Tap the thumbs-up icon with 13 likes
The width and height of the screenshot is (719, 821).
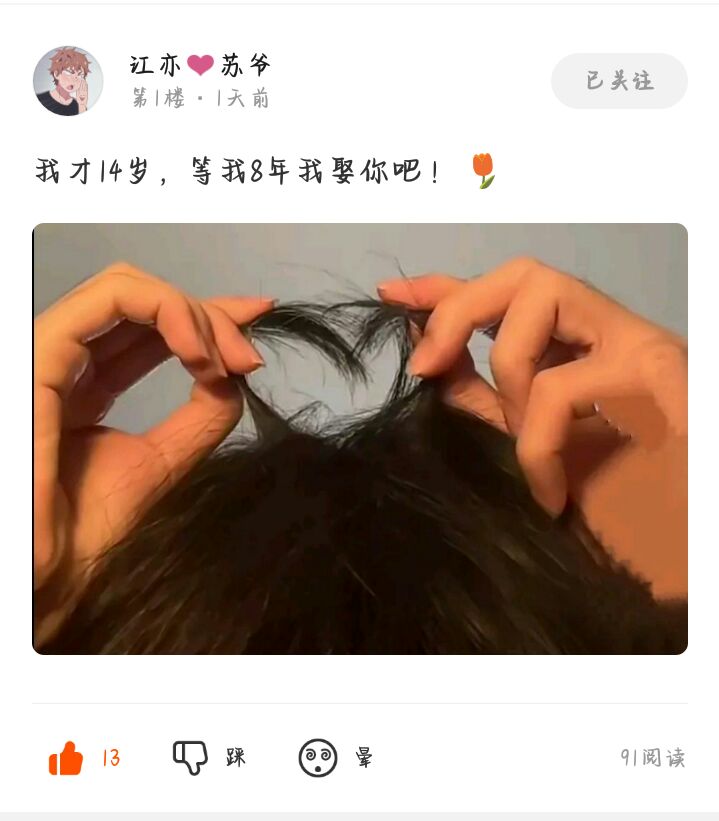tap(65, 758)
